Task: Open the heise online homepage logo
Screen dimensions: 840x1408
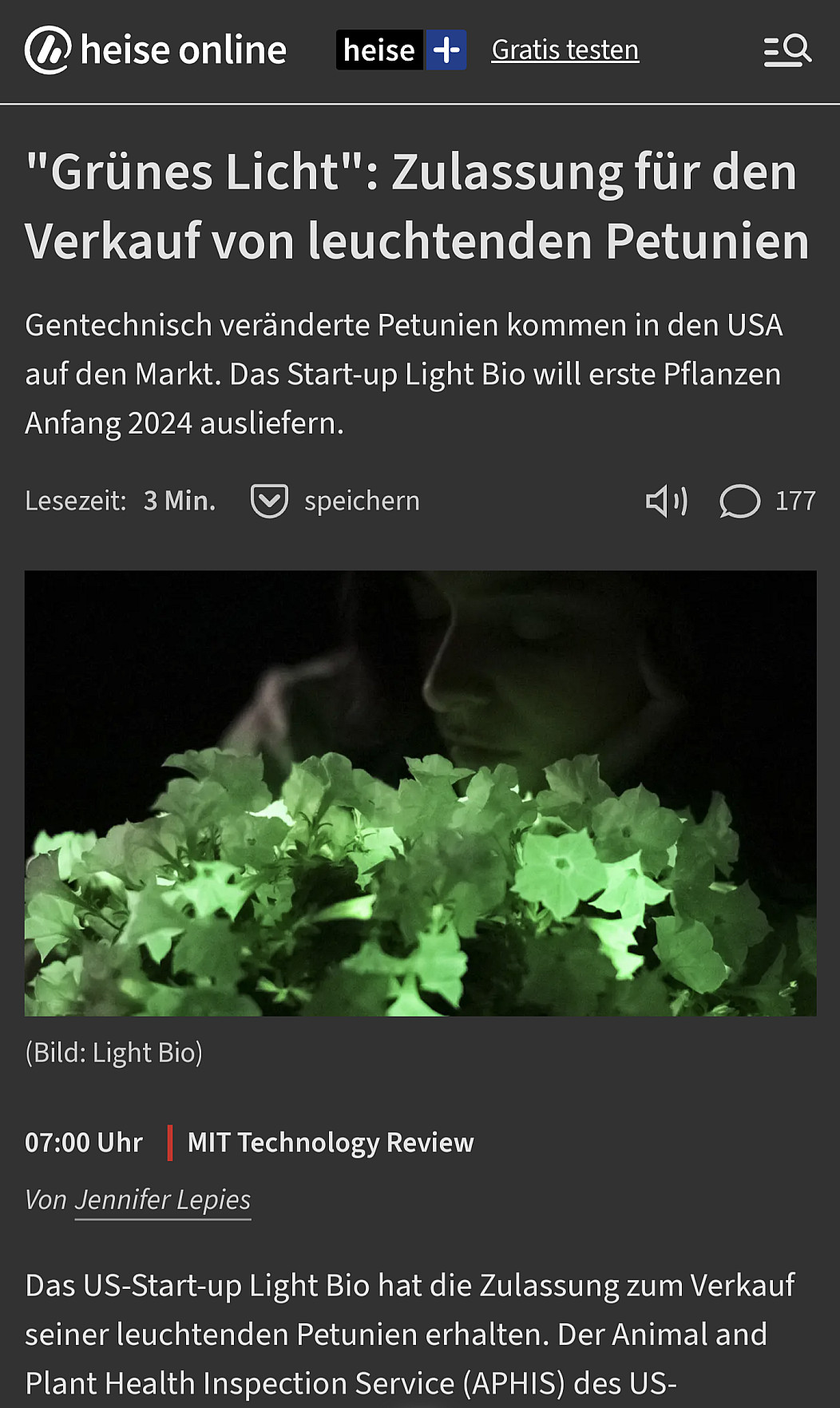Action: [156, 50]
